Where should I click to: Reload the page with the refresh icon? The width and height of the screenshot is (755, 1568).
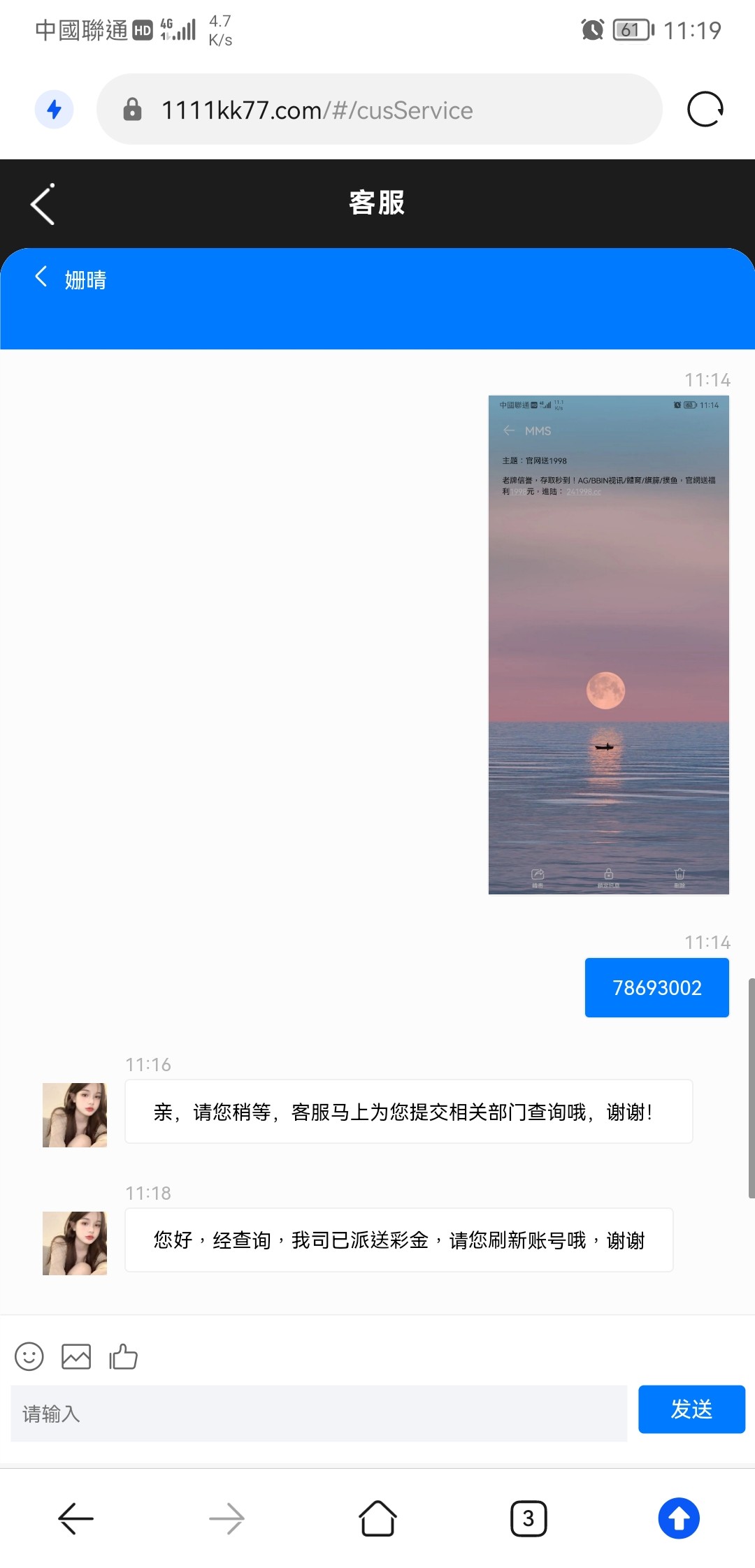(x=705, y=110)
